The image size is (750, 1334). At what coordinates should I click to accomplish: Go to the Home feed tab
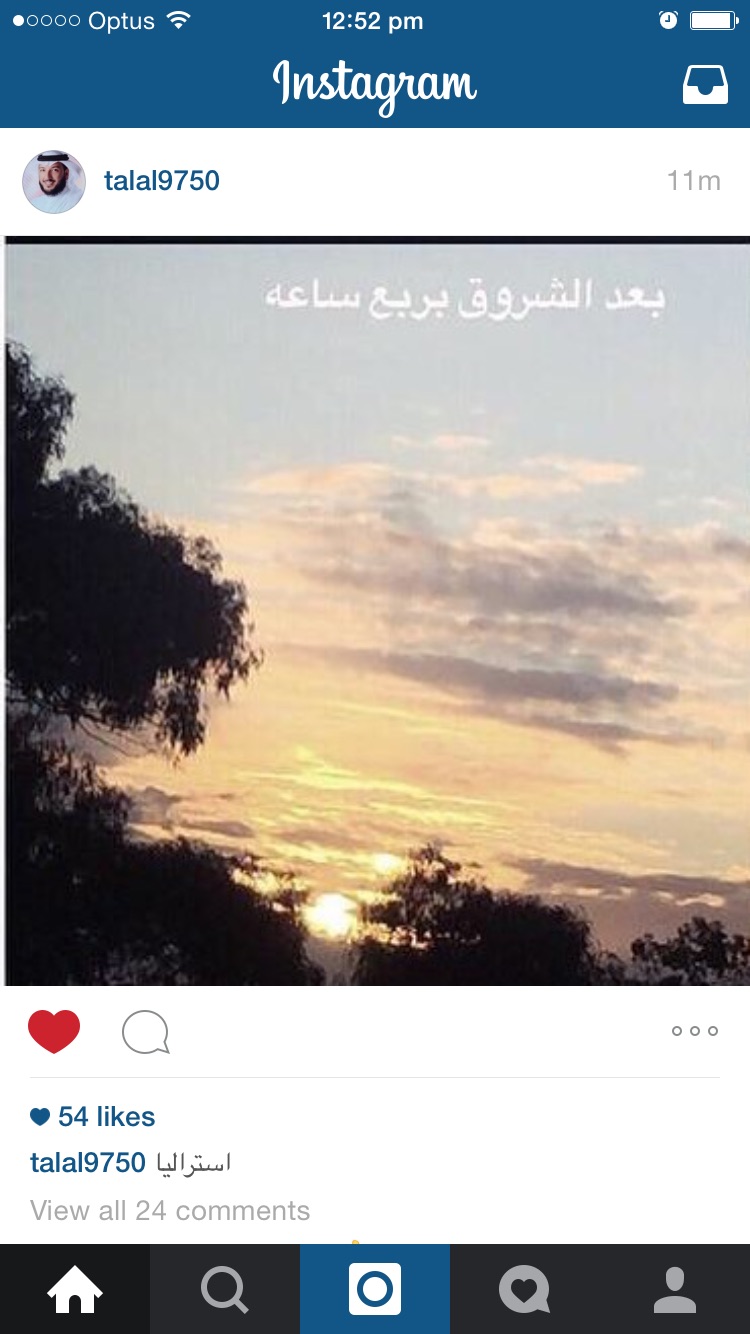(x=75, y=1289)
